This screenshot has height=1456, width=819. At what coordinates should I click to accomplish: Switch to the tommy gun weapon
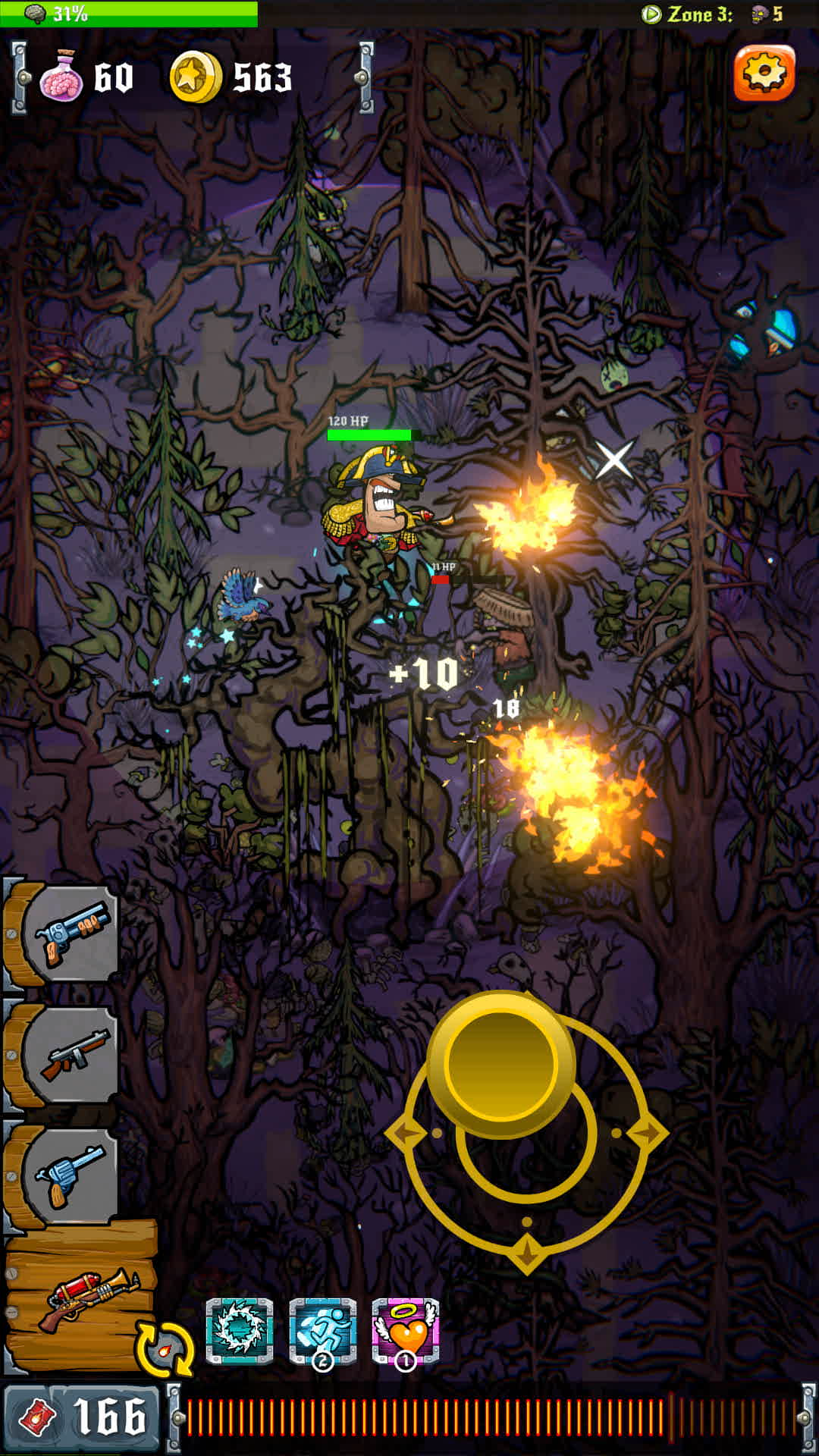click(x=72, y=1054)
